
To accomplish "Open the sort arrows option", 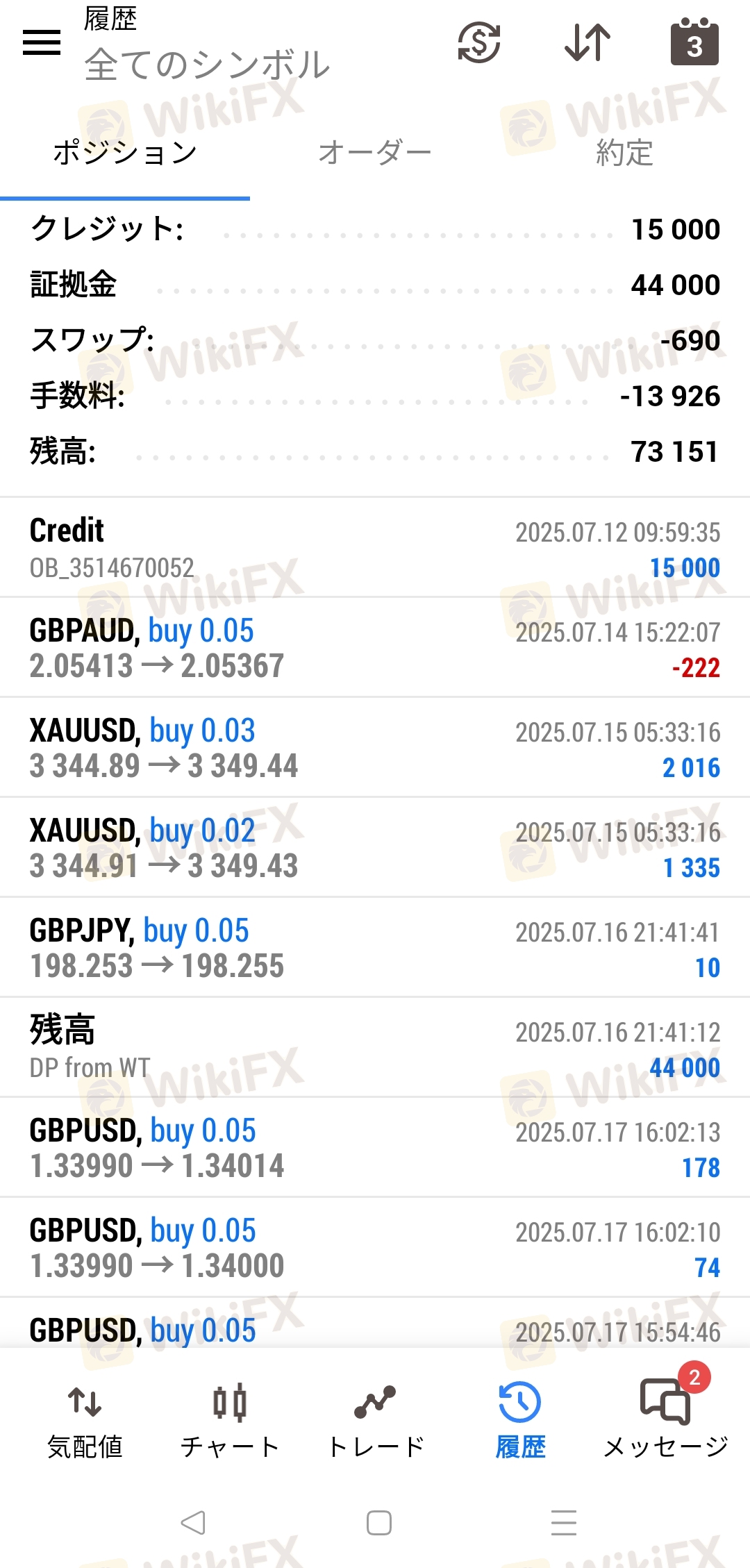I will coord(587,43).
